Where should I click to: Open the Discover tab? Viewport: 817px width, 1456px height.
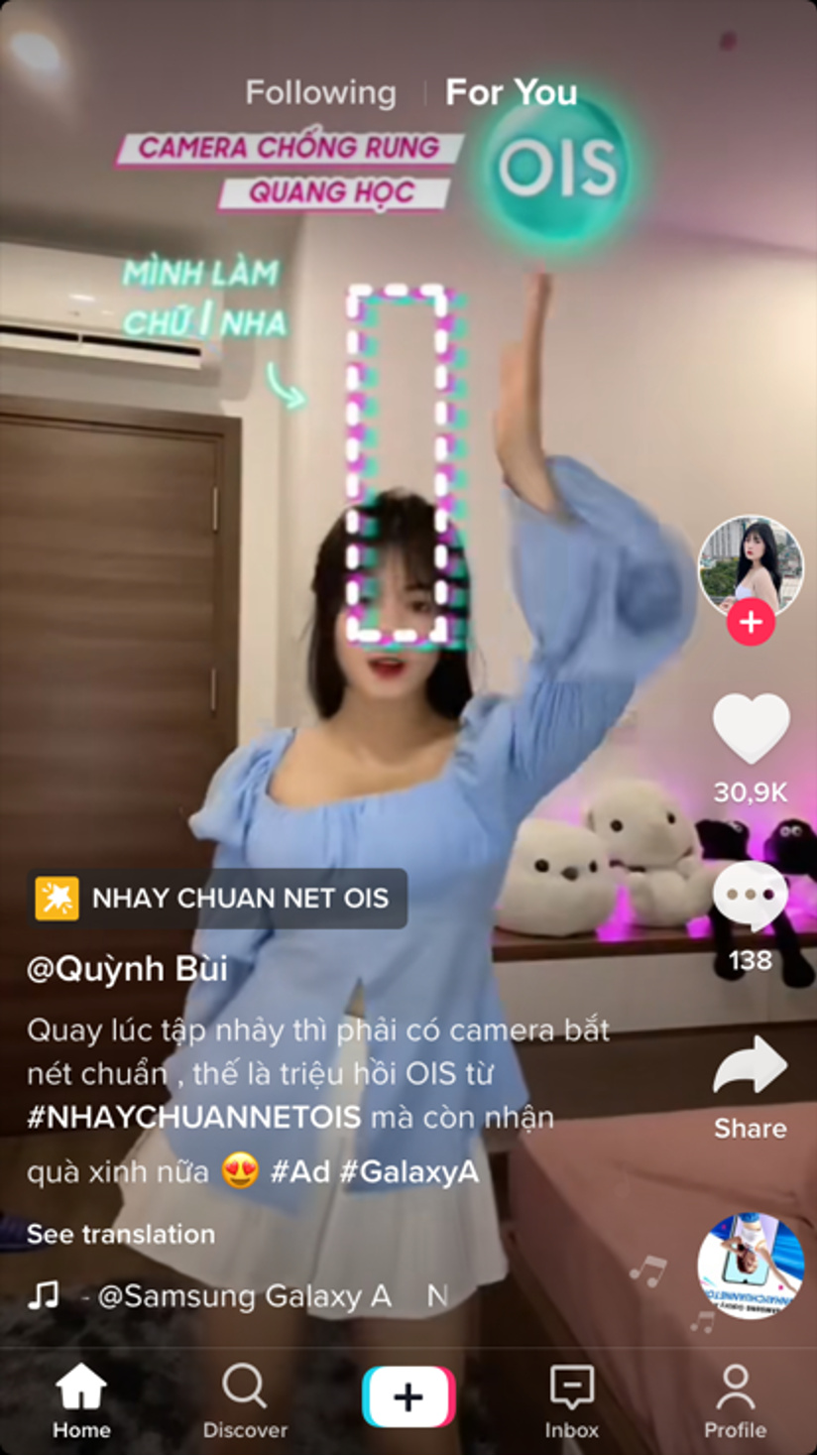245,1401
